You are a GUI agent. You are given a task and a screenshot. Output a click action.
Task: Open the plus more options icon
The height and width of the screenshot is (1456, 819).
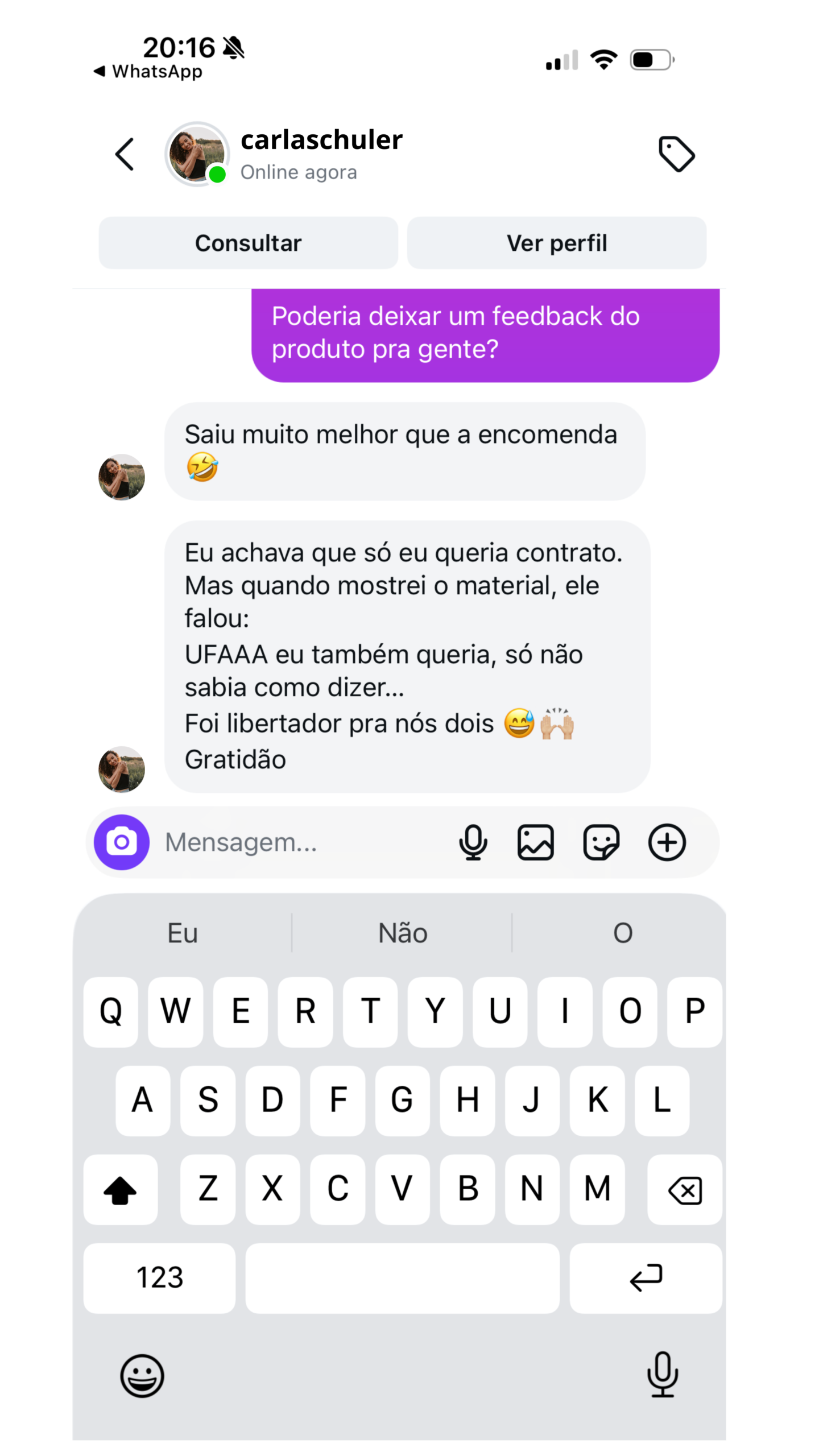point(667,842)
